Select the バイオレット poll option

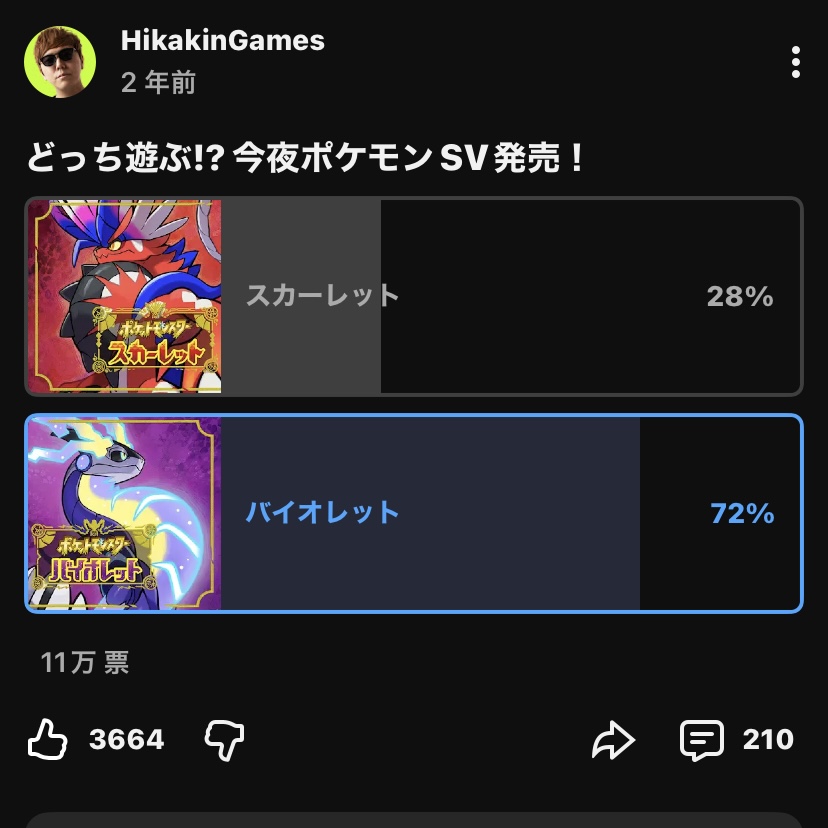coord(414,513)
